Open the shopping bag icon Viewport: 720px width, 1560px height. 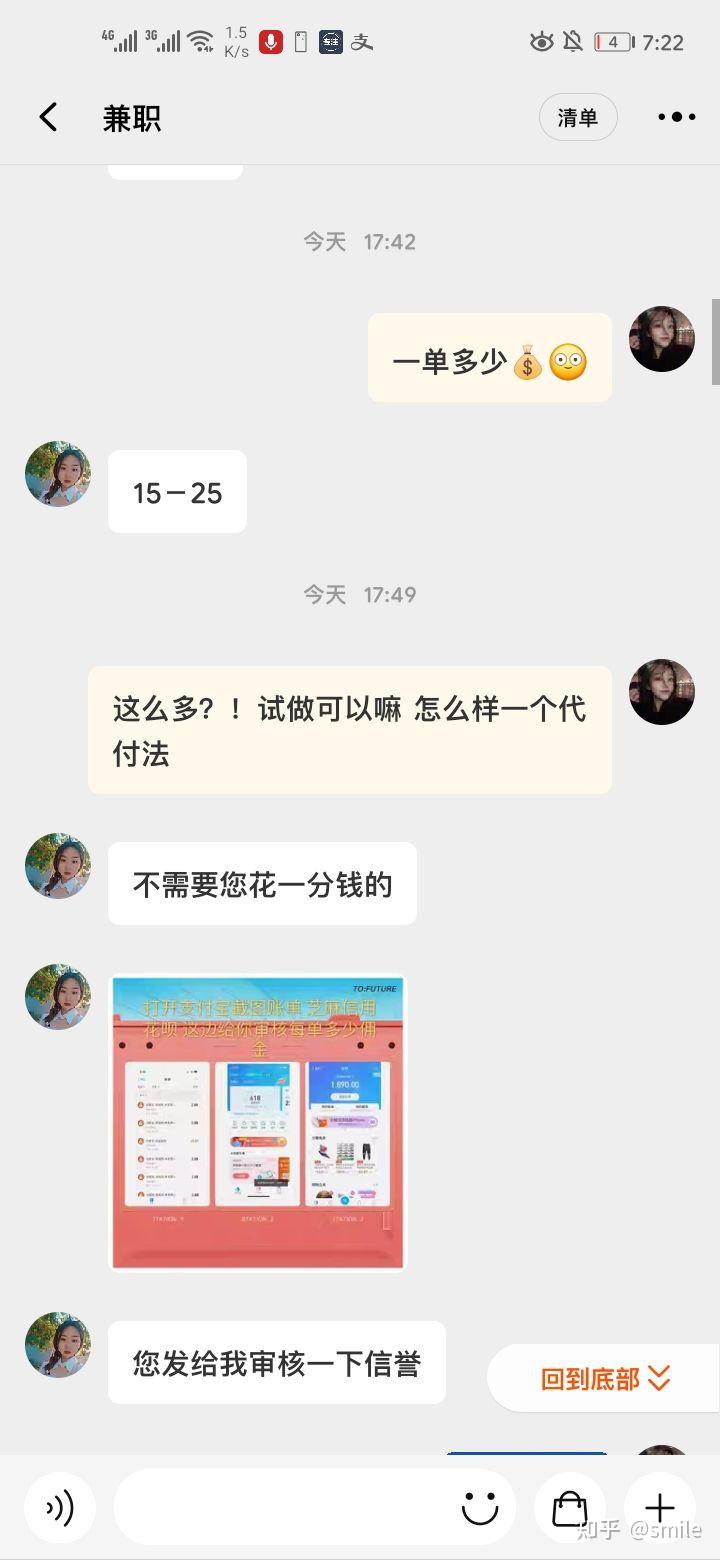(570, 1508)
